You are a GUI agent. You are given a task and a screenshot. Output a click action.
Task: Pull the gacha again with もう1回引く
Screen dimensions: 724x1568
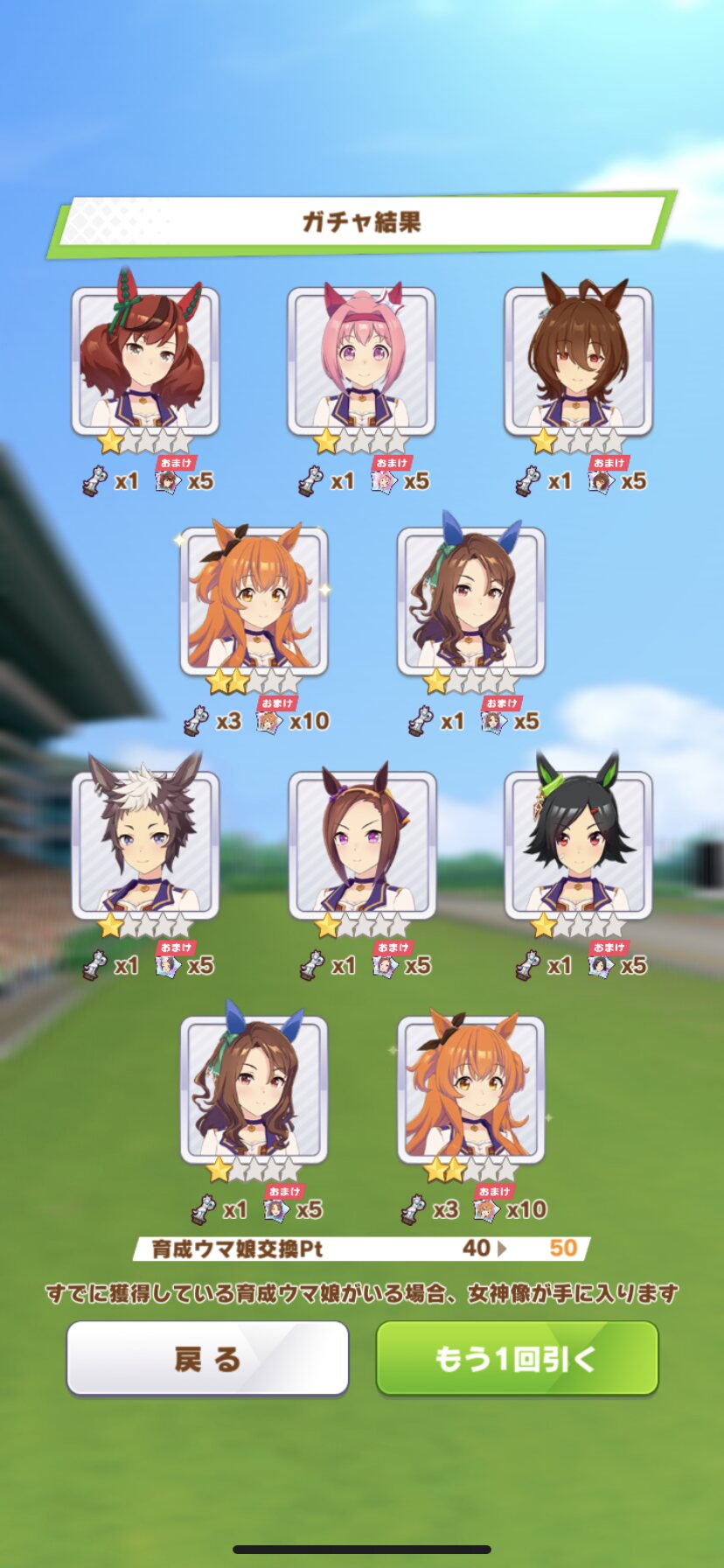click(x=517, y=1358)
